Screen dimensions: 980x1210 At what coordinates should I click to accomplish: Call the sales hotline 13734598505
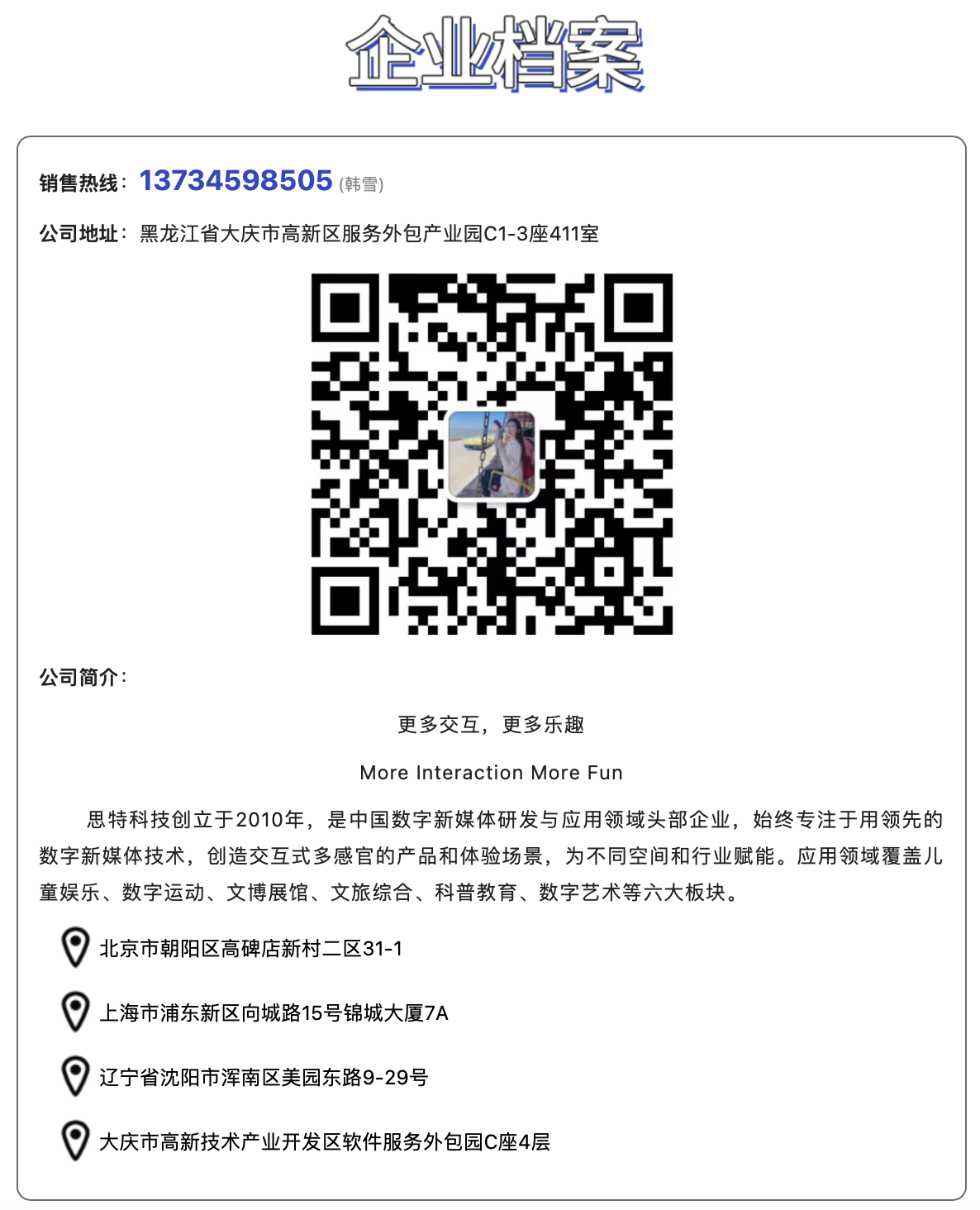coord(235,180)
